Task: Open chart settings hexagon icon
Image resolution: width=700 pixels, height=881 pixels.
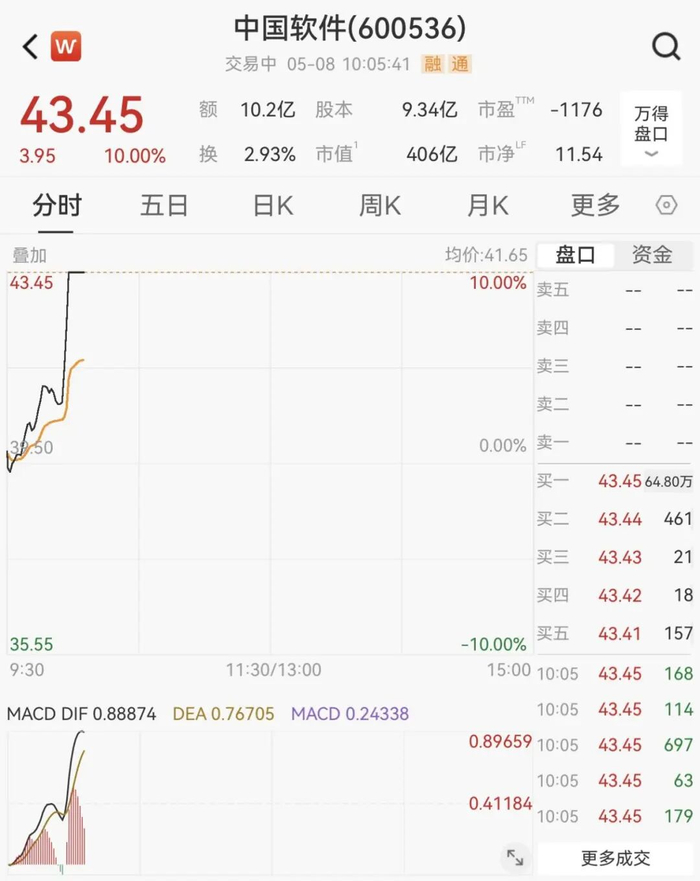Action: 666,205
